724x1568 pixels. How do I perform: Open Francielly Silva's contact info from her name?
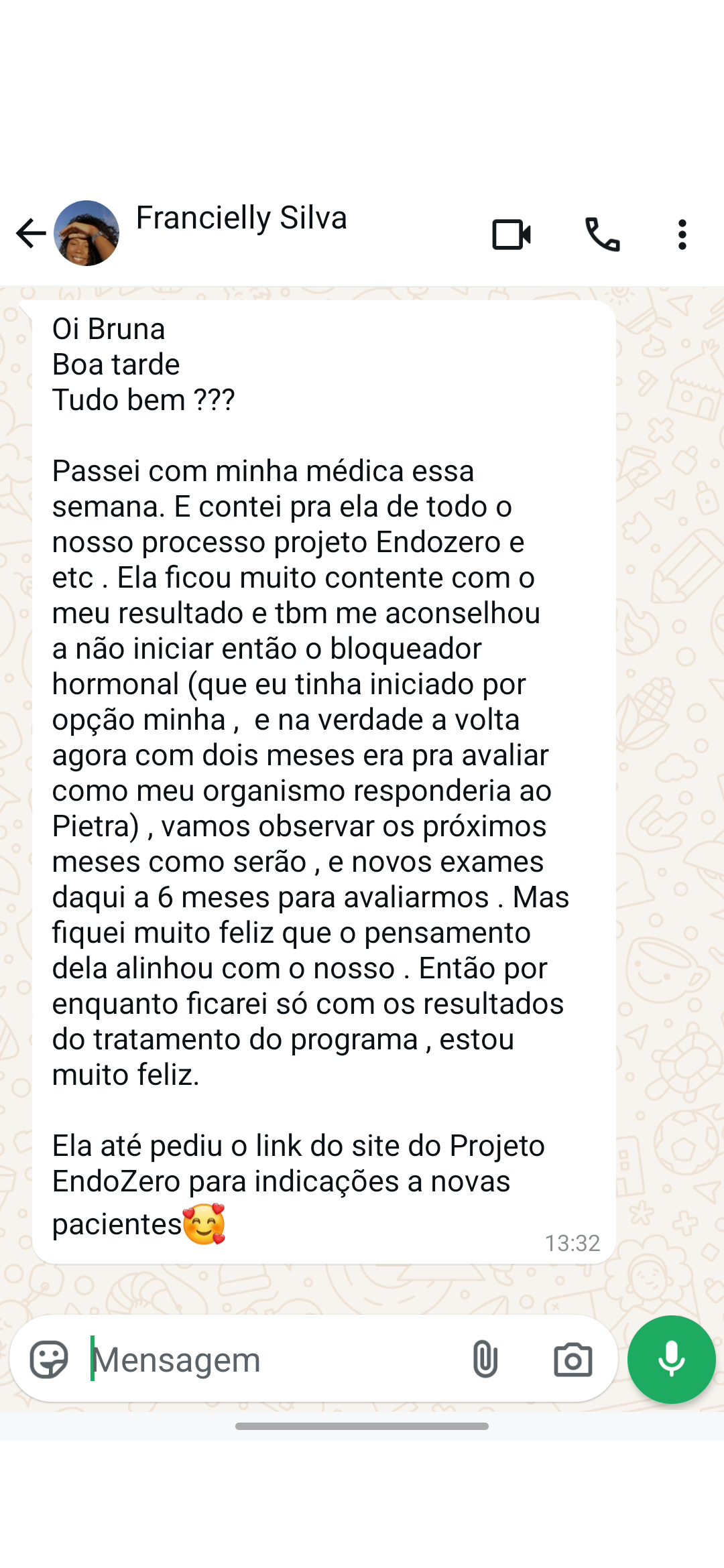[x=241, y=218]
